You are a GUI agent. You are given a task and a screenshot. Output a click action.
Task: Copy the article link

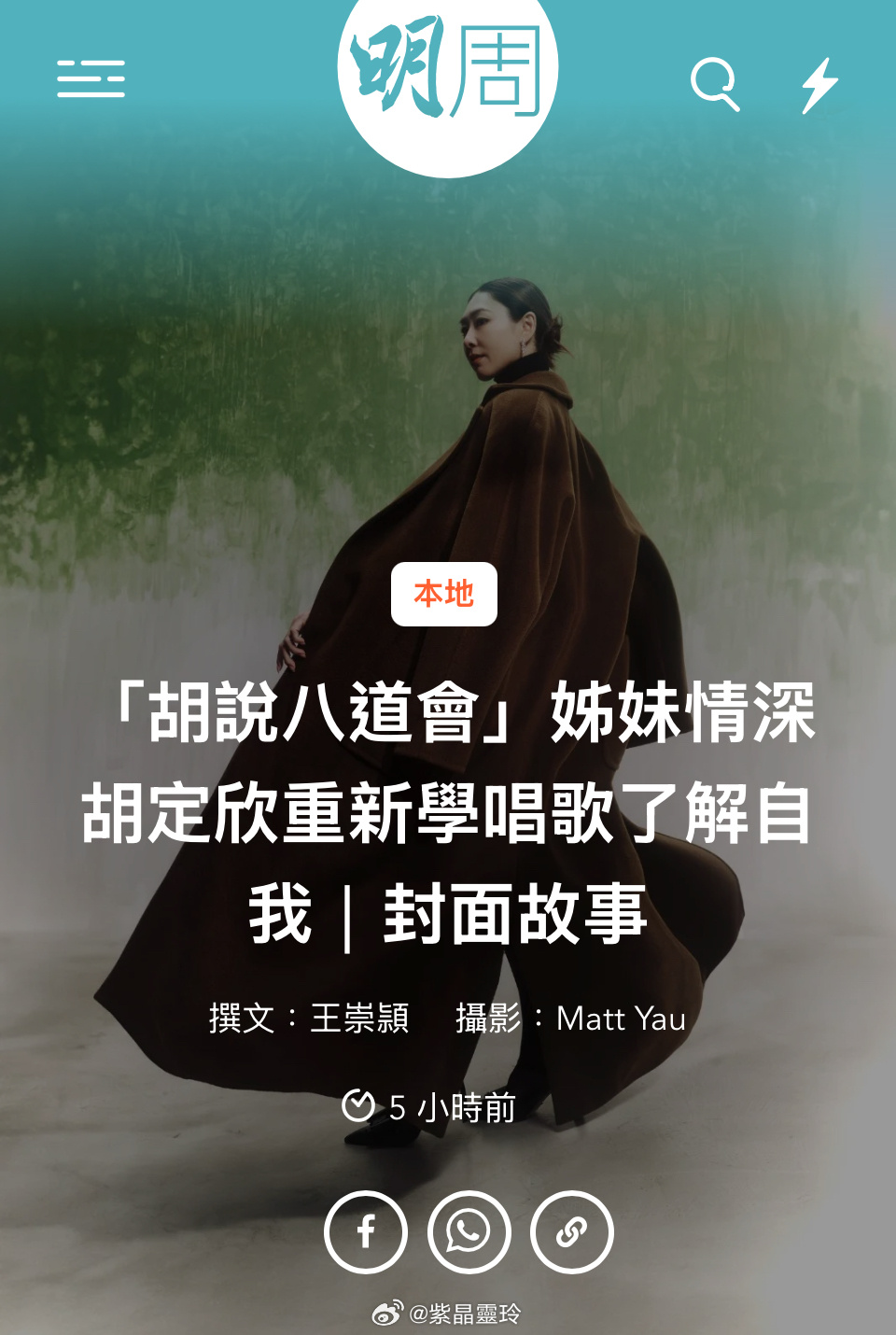[x=571, y=1232]
